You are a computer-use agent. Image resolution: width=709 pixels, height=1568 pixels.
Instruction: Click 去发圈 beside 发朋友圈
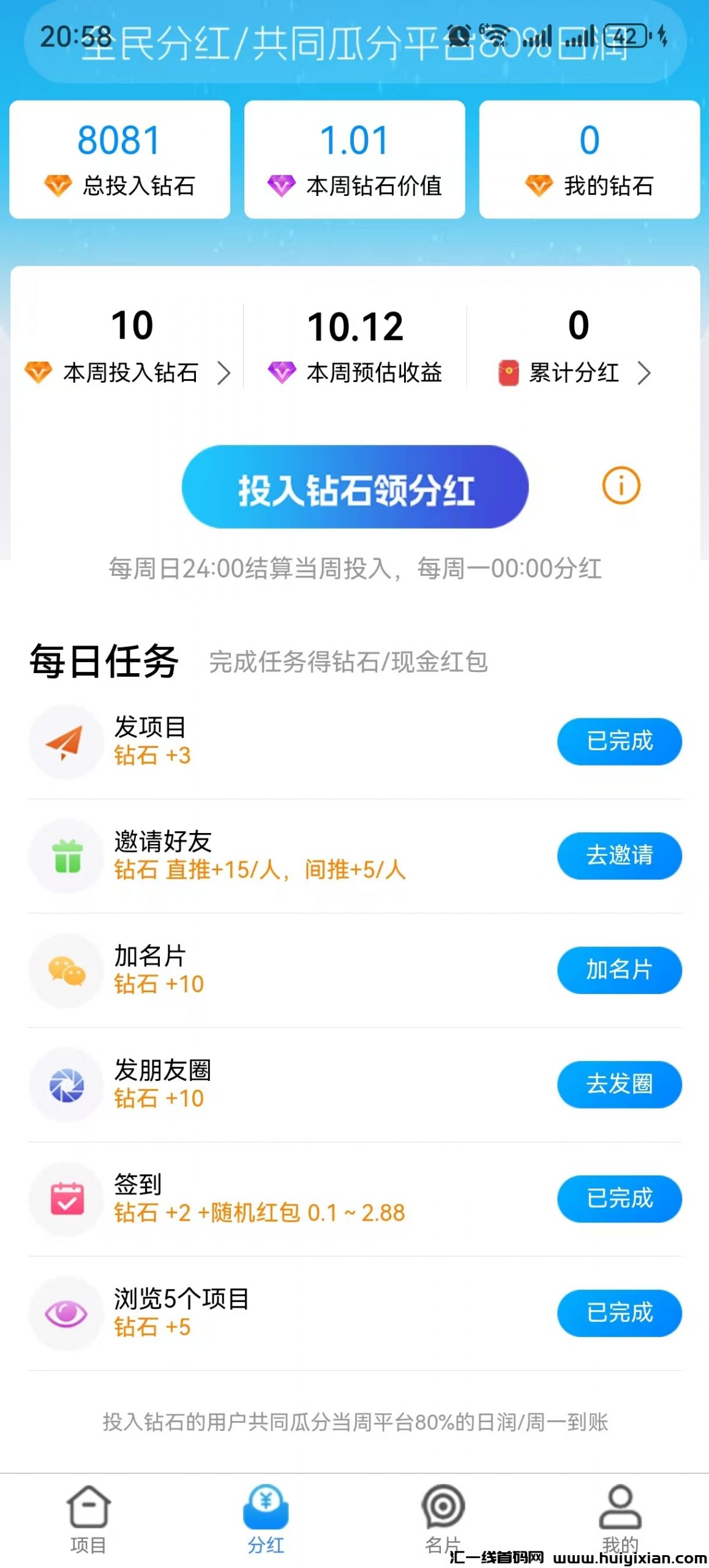click(x=618, y=1085)
